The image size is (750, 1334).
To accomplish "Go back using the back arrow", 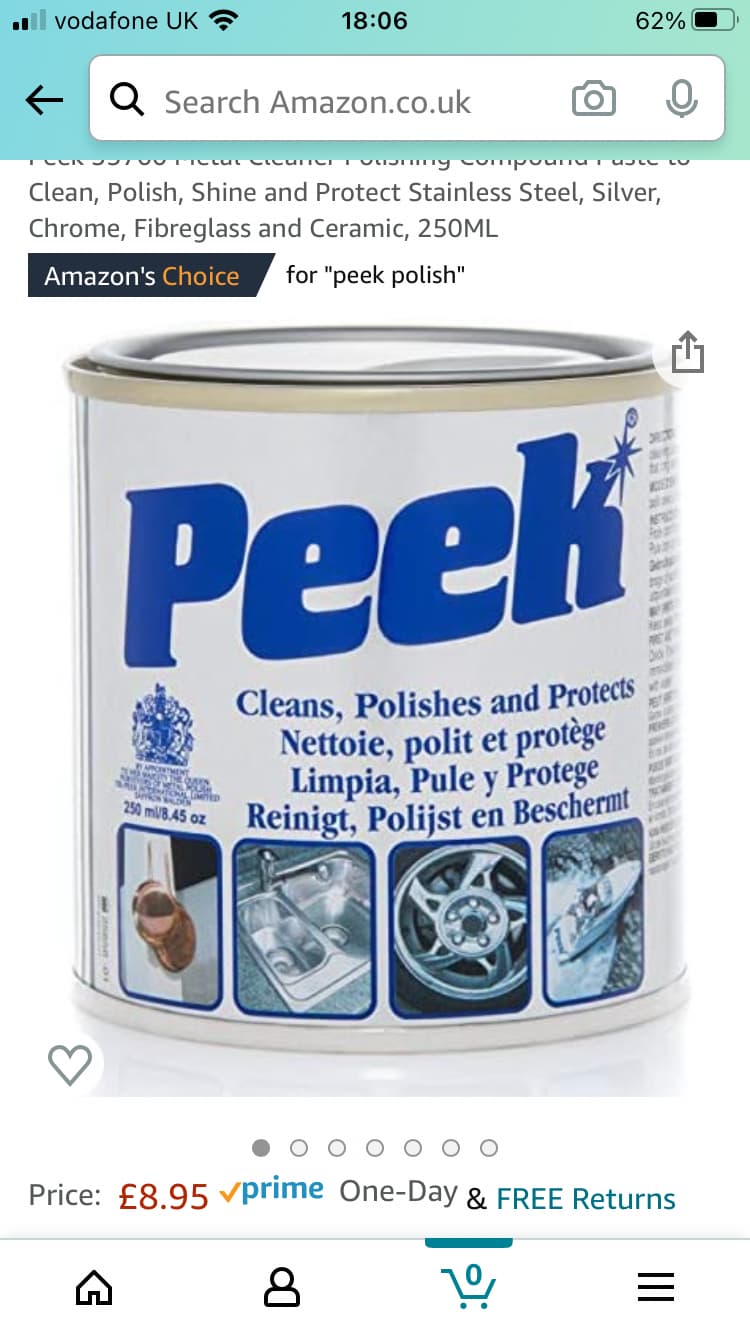I will (45, 100).
